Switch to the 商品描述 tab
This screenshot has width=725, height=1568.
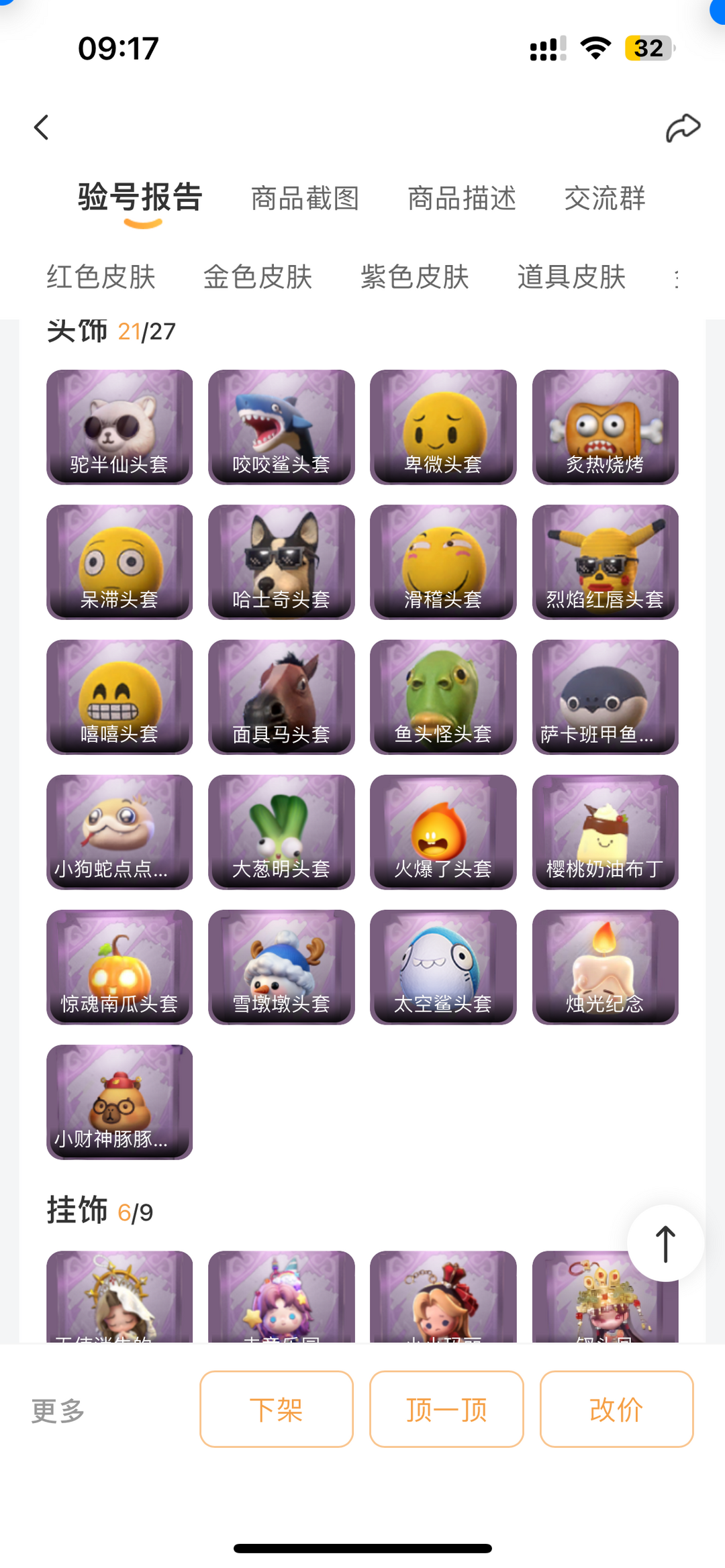point(462,199)
